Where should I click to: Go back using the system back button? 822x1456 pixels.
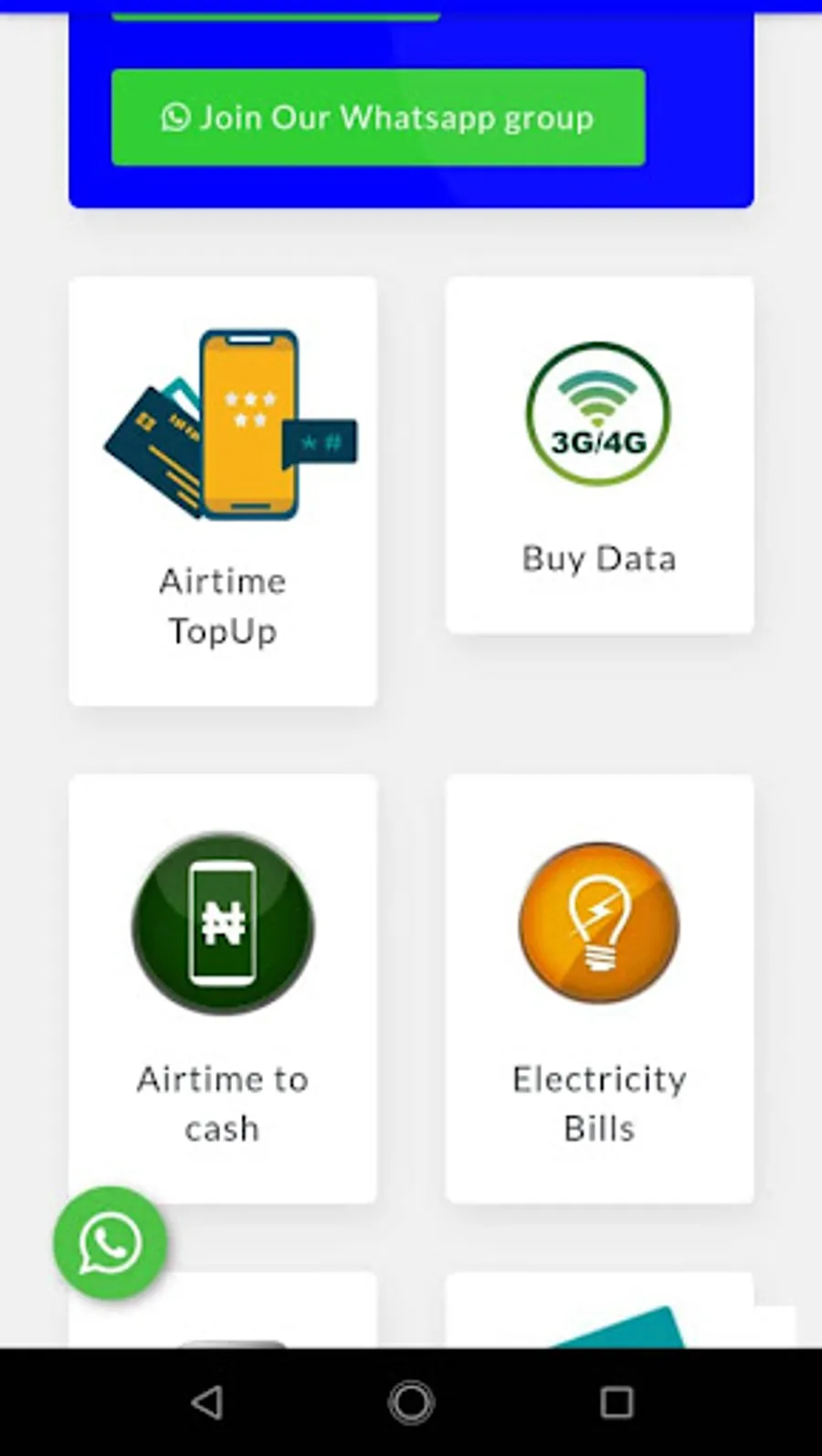tap(207, 1402)
